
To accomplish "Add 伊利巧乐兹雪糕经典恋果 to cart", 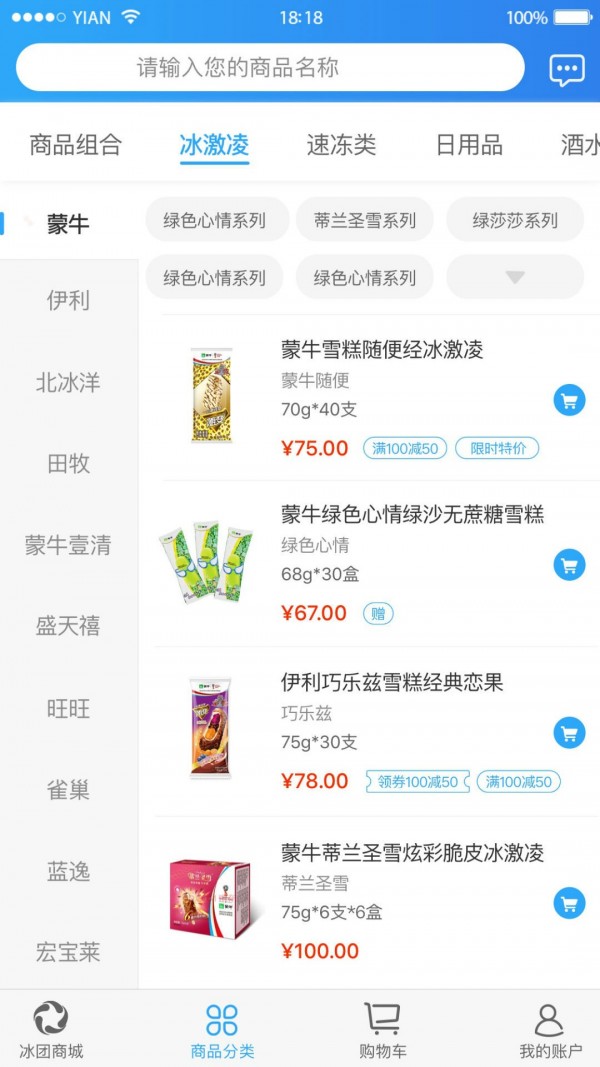I will pos(569,733).
